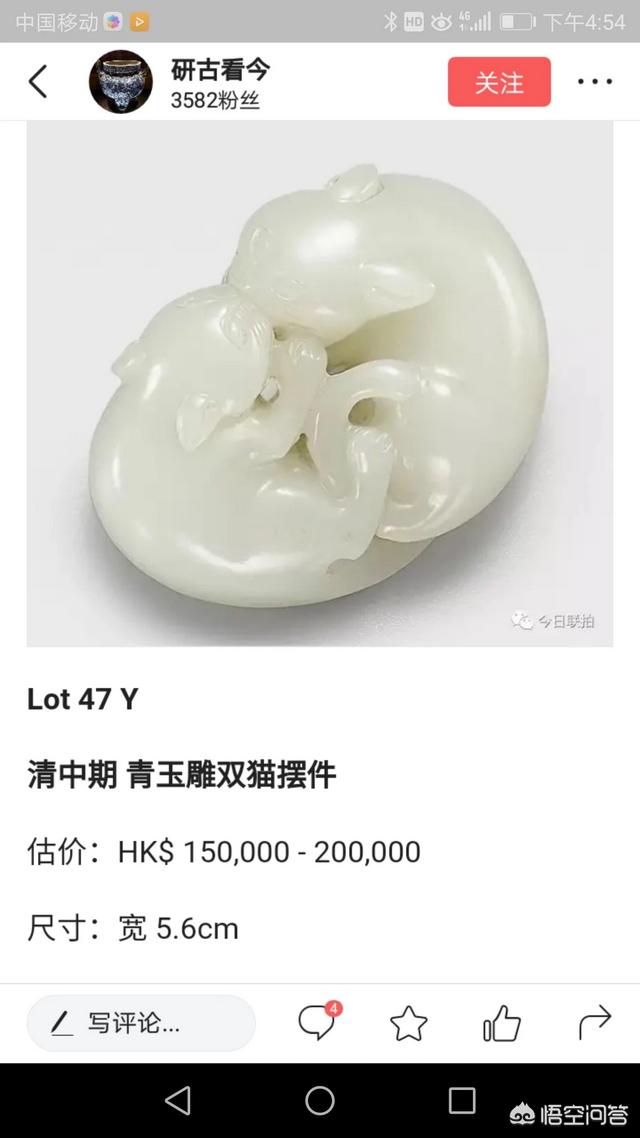Screen dimensions: 640x1138
Task: Follow the author with 关注 button
Action: [x=499, y=82]
